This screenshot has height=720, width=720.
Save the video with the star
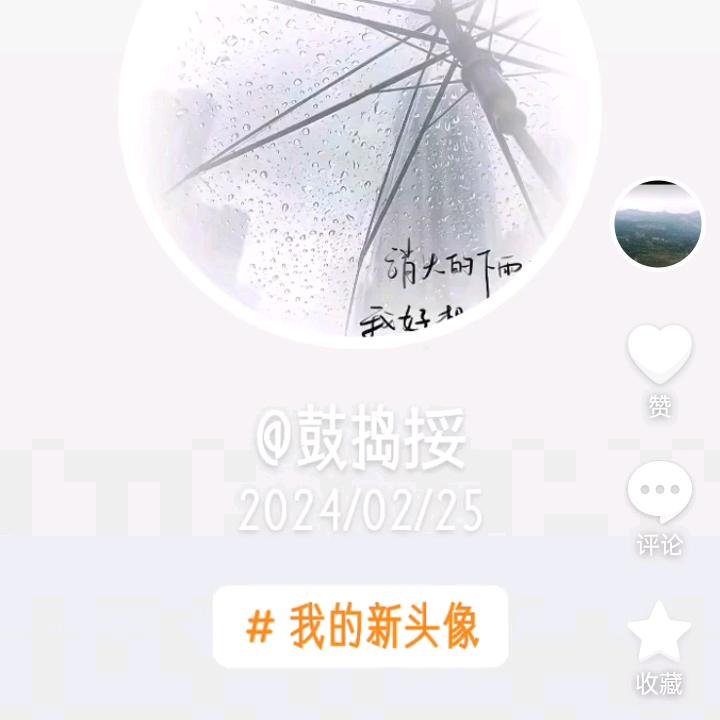(x=659, y=633)
